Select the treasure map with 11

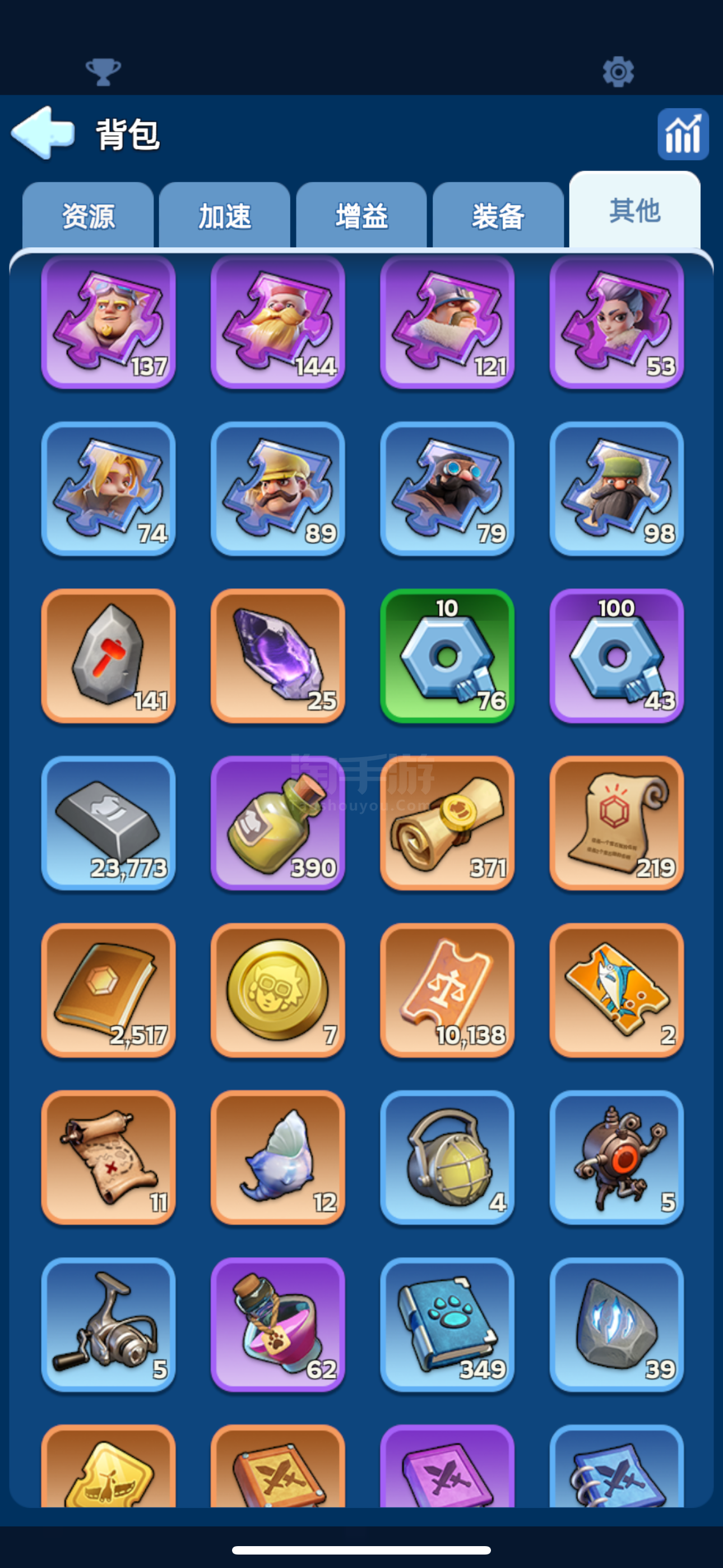coord(108,1157)
